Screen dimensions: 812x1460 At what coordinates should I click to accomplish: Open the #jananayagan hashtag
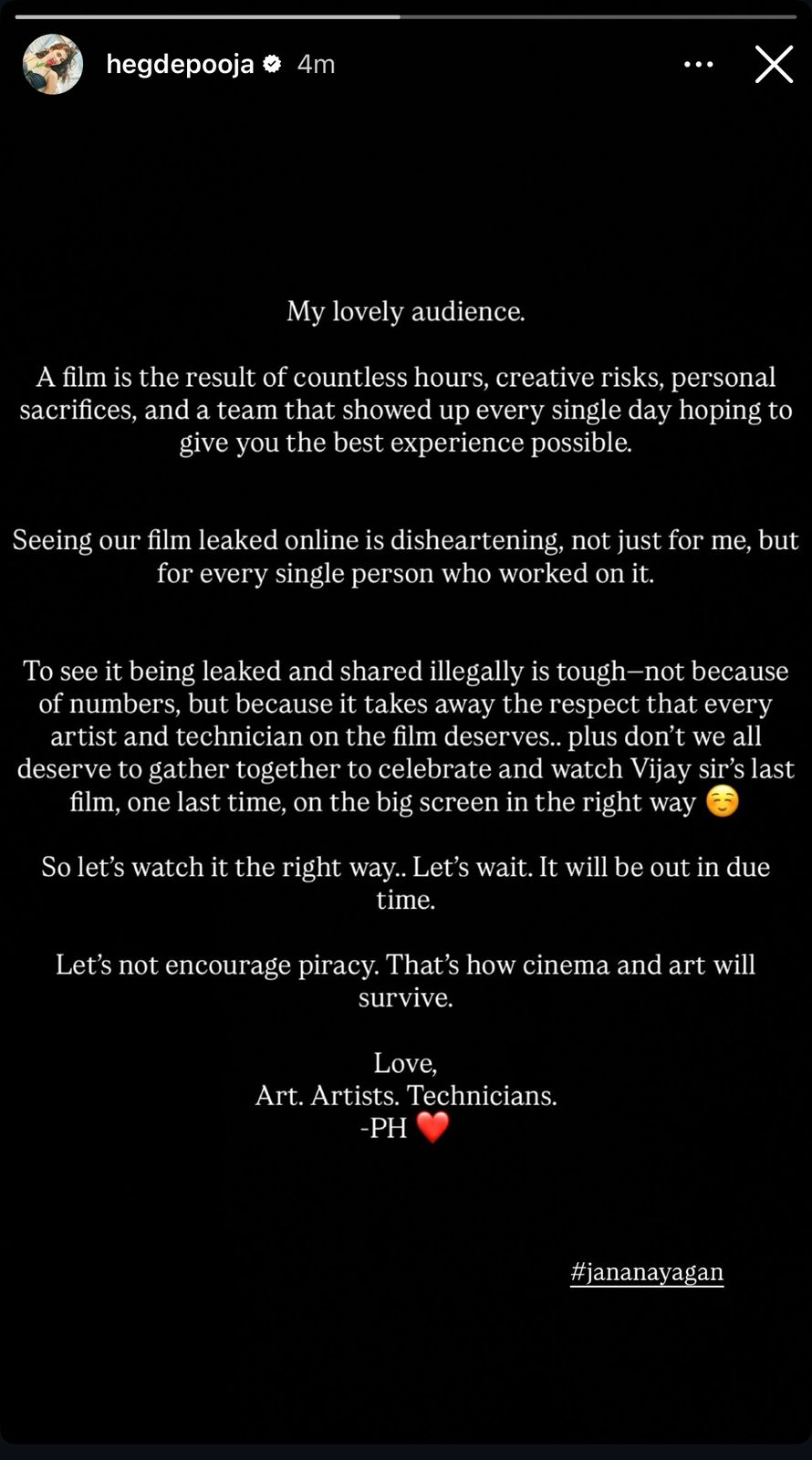pos(646,1271)
